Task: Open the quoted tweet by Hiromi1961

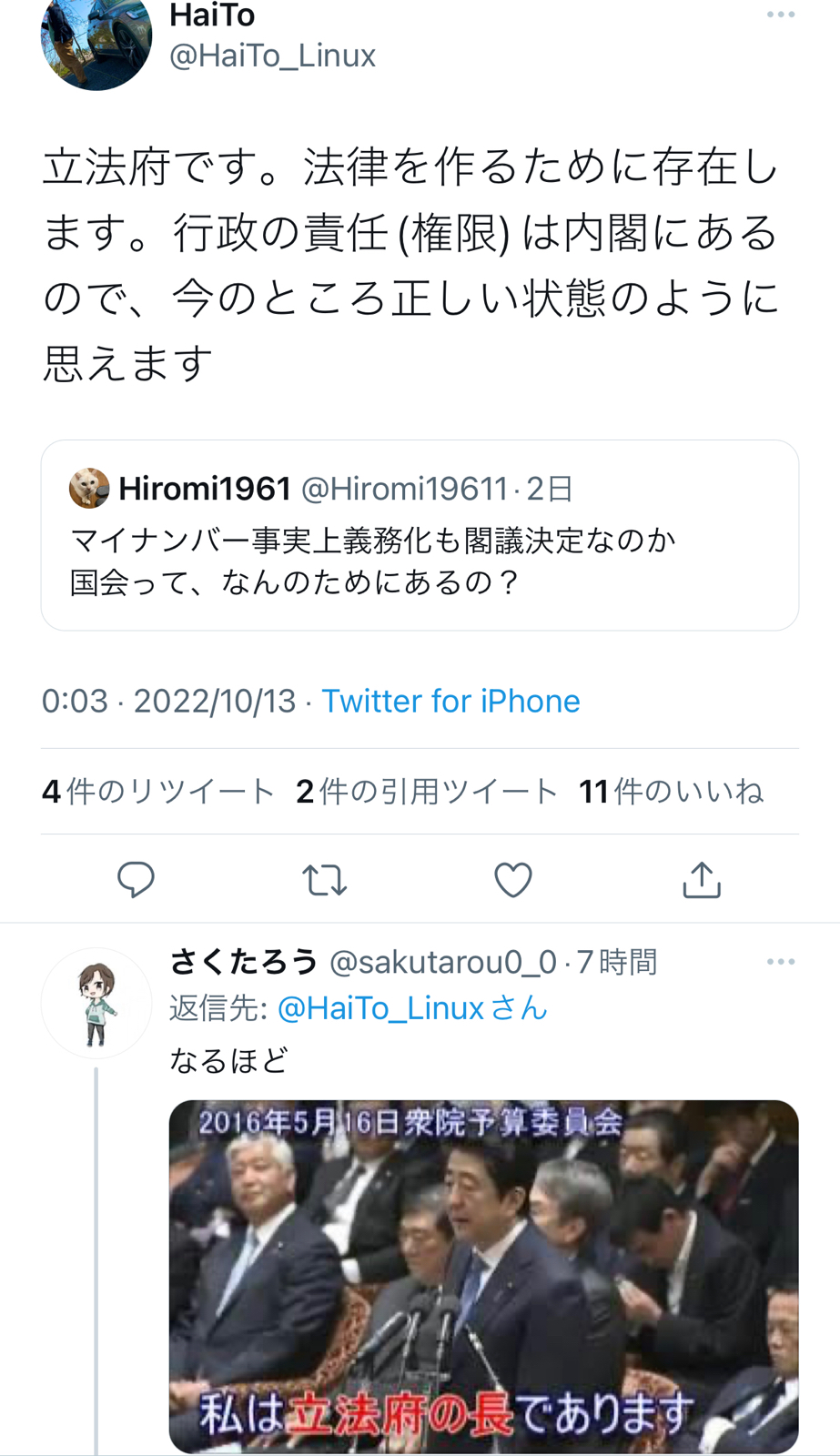Action: 420,535
